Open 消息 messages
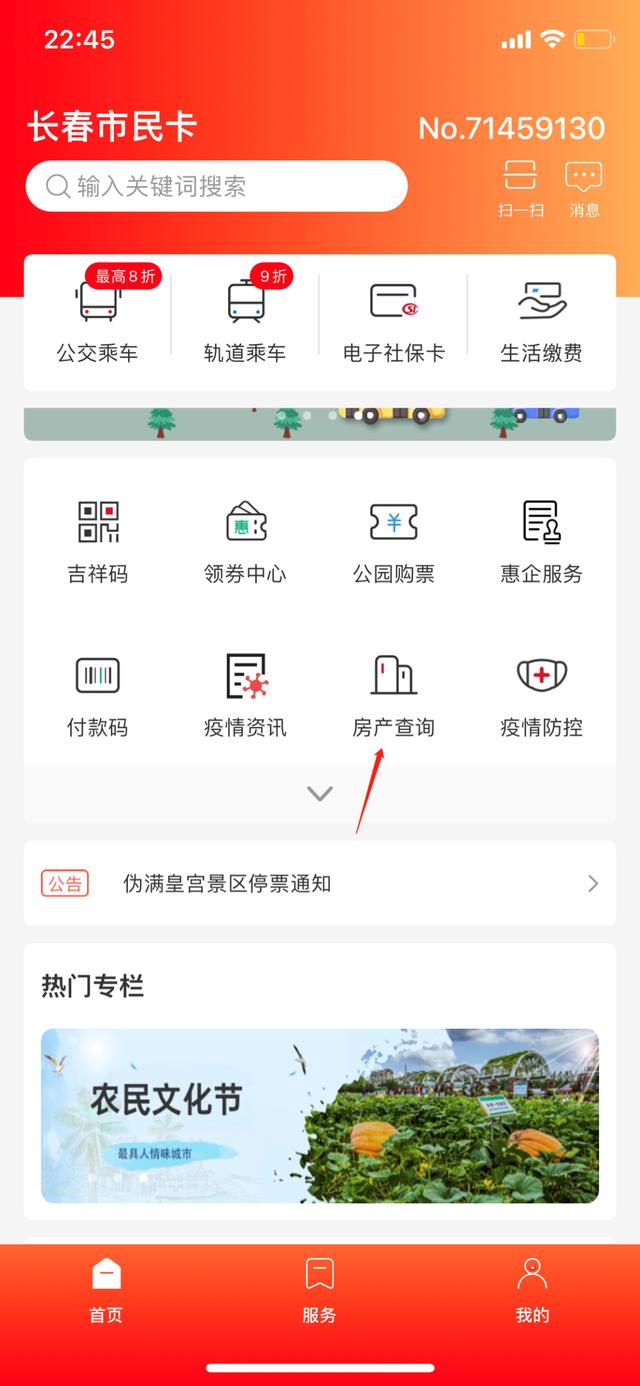 [x=584, y=188]
